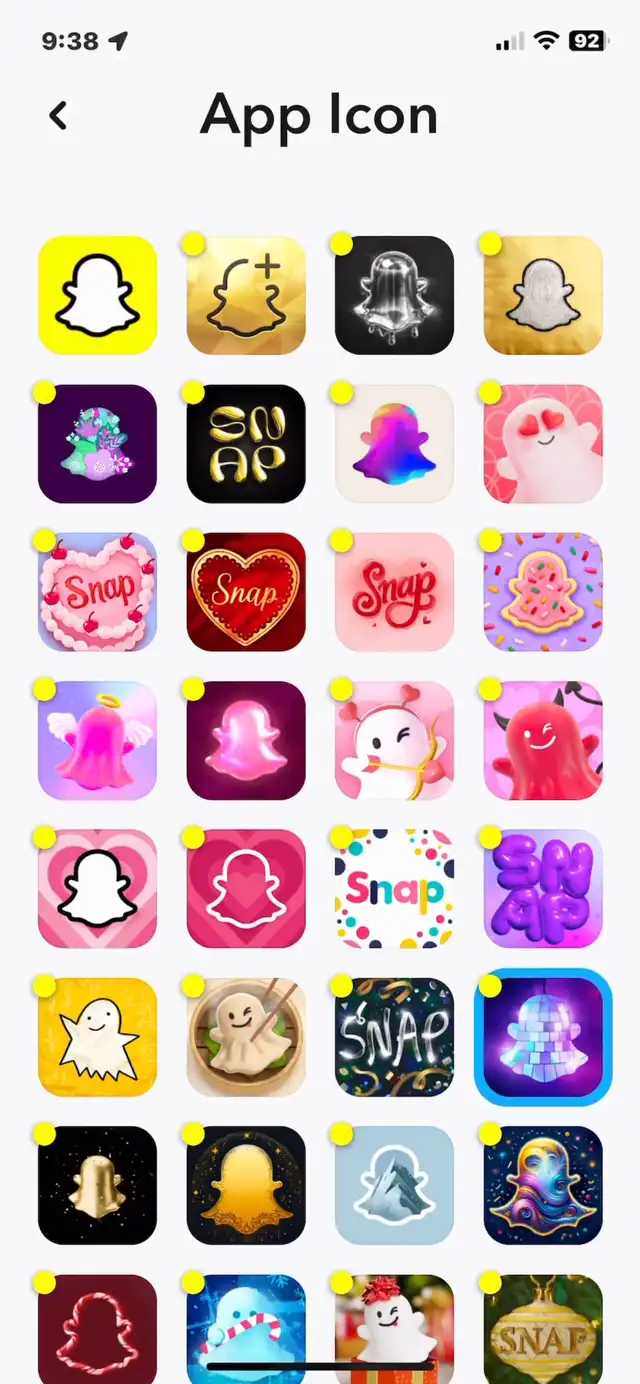Select the classic yellow ghost icon
Viewport: 640px width, 1384px height.
pos(97,295)
